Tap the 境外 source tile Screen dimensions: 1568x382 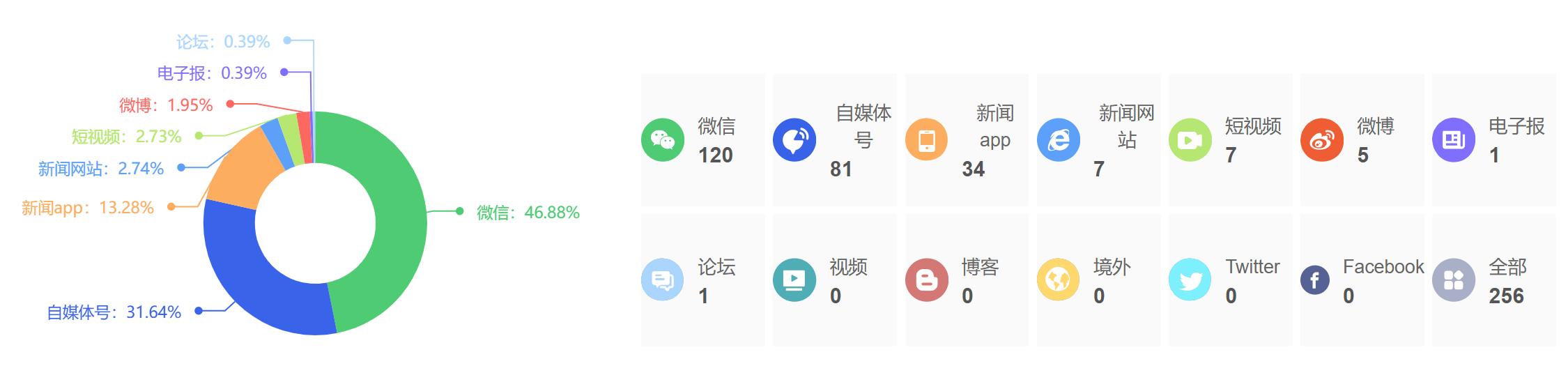tap(1098, 280)
